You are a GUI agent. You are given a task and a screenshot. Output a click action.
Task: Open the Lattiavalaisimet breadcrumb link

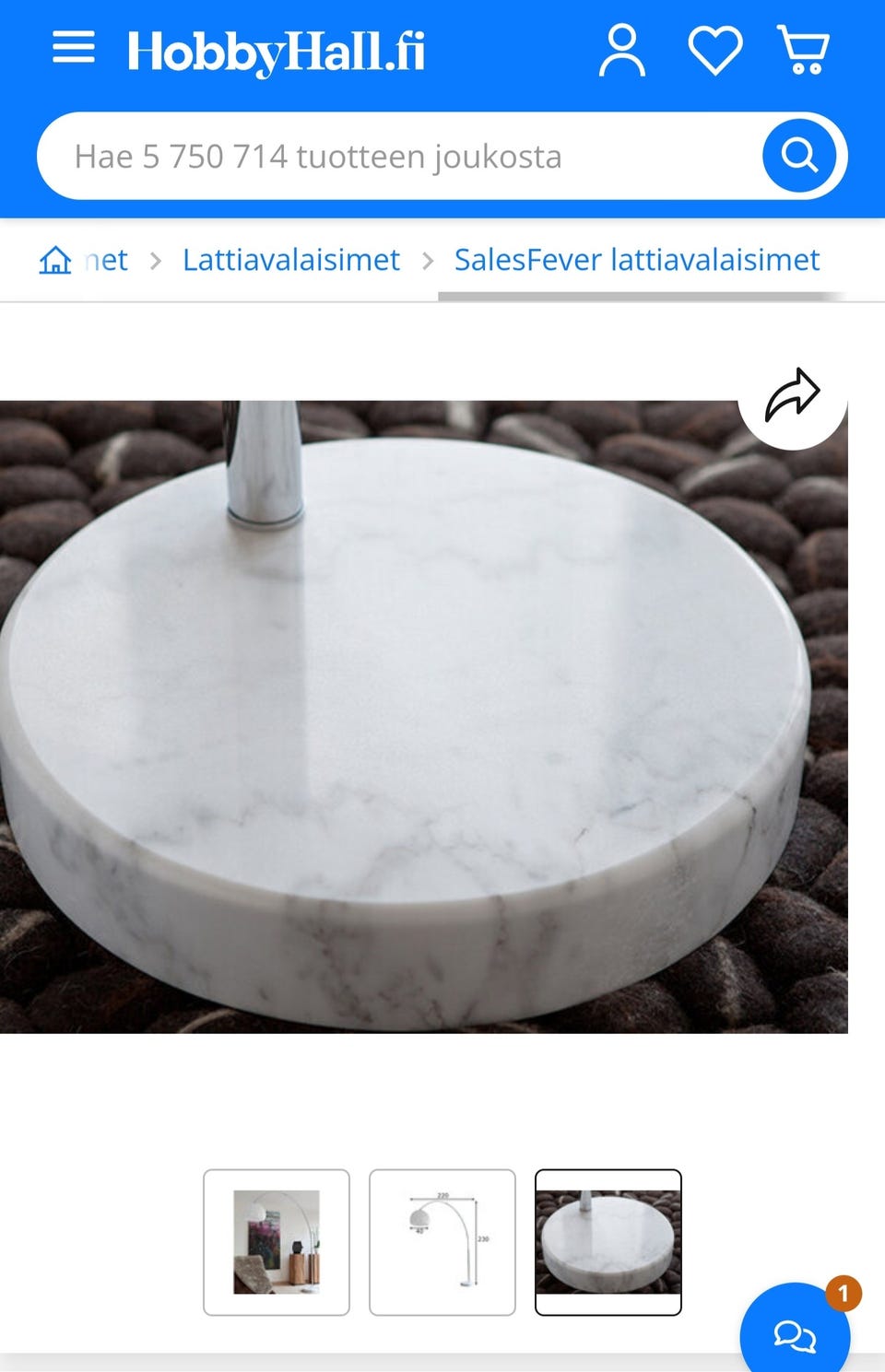(291, 260)
